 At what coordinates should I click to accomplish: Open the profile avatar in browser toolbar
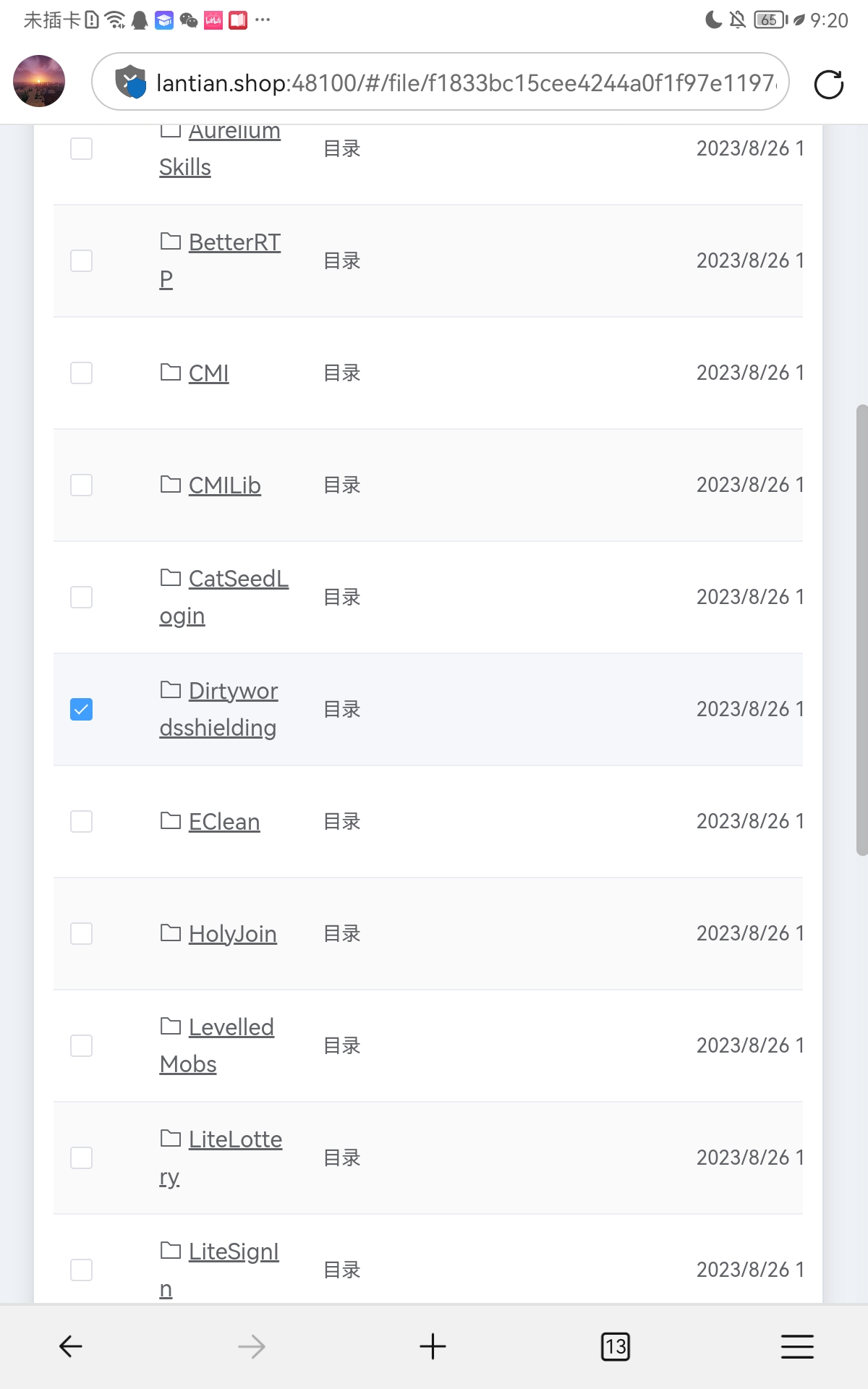[x=39, y=81]
